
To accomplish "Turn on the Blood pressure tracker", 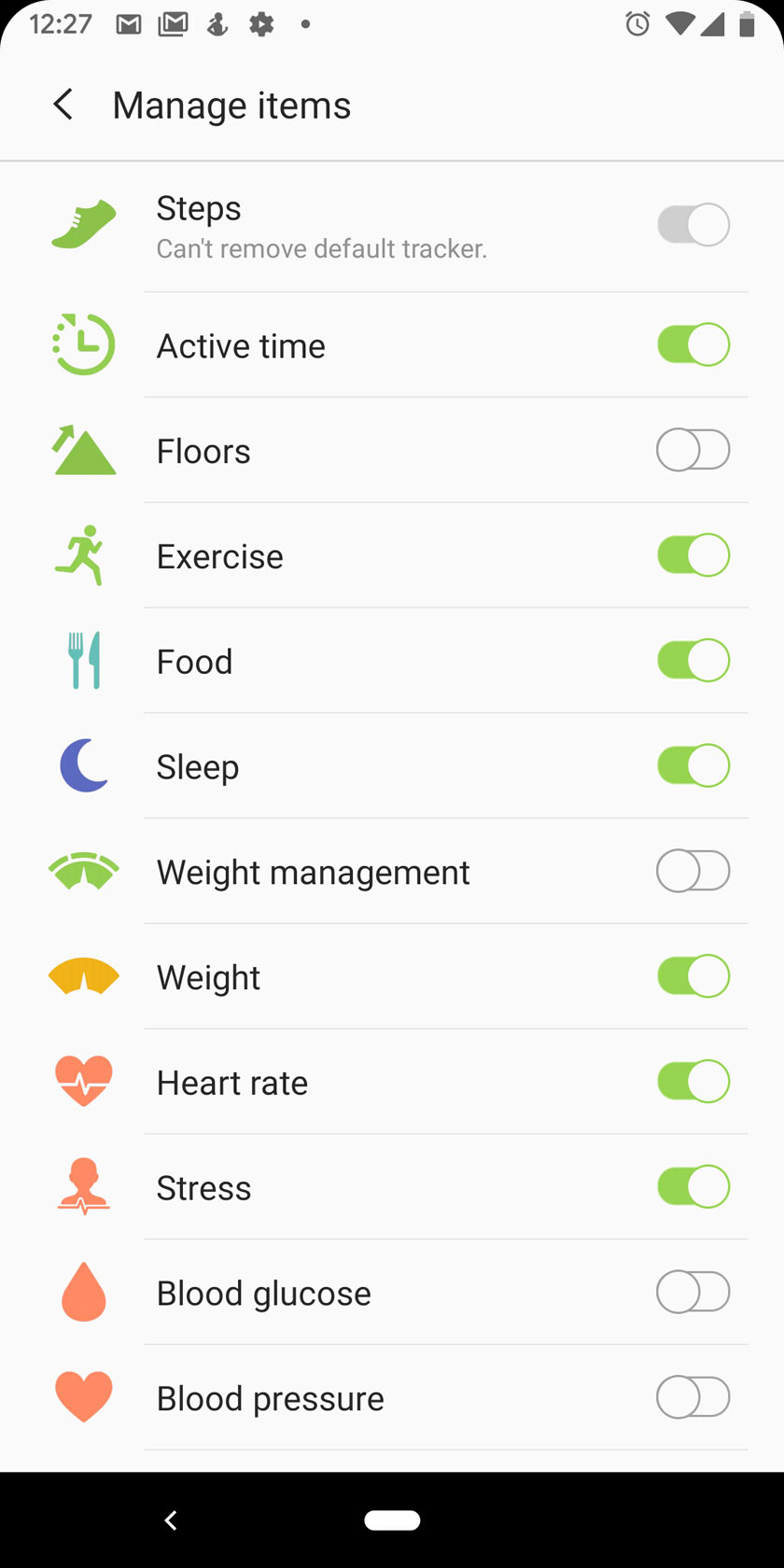I will [x=693, y=1398].
